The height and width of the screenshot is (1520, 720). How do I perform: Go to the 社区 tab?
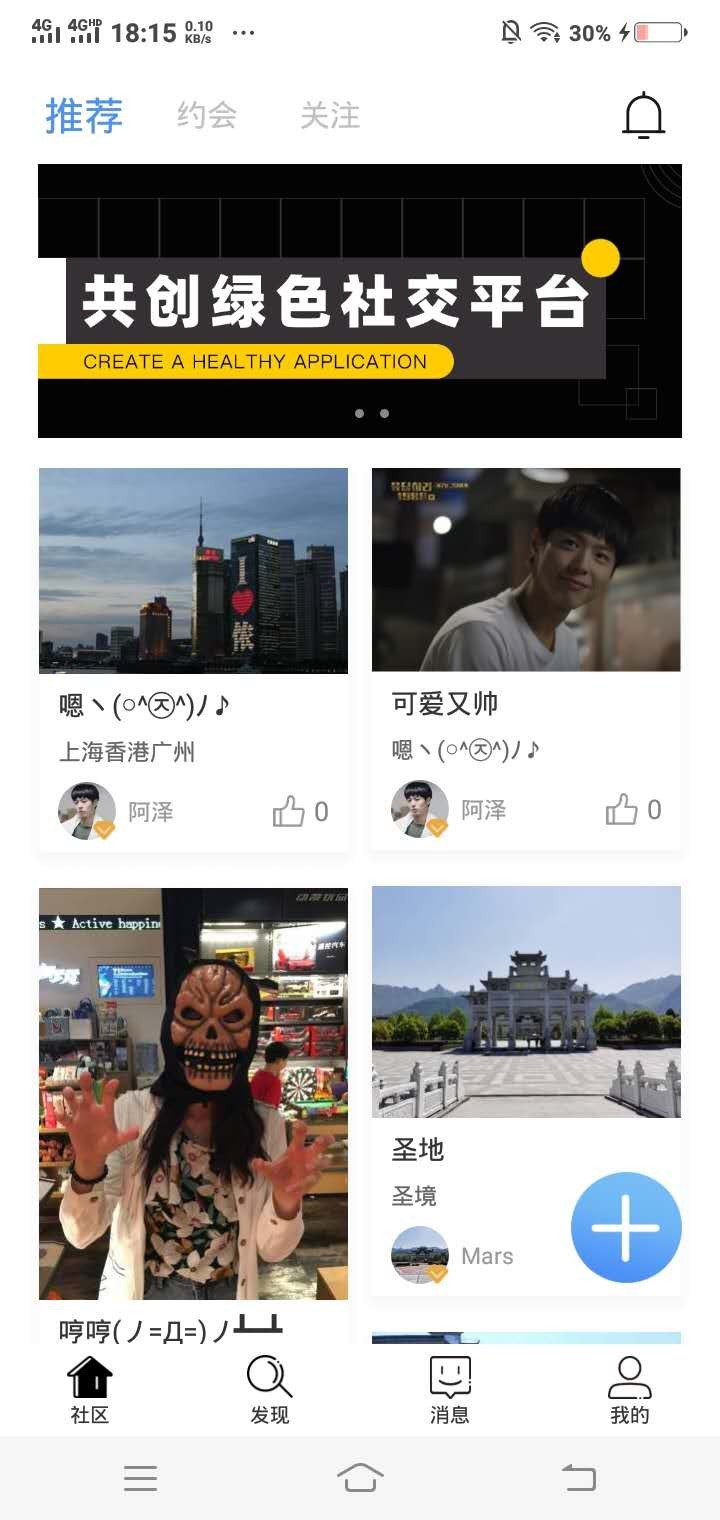pyautogui.click(x=90, y=1389)
